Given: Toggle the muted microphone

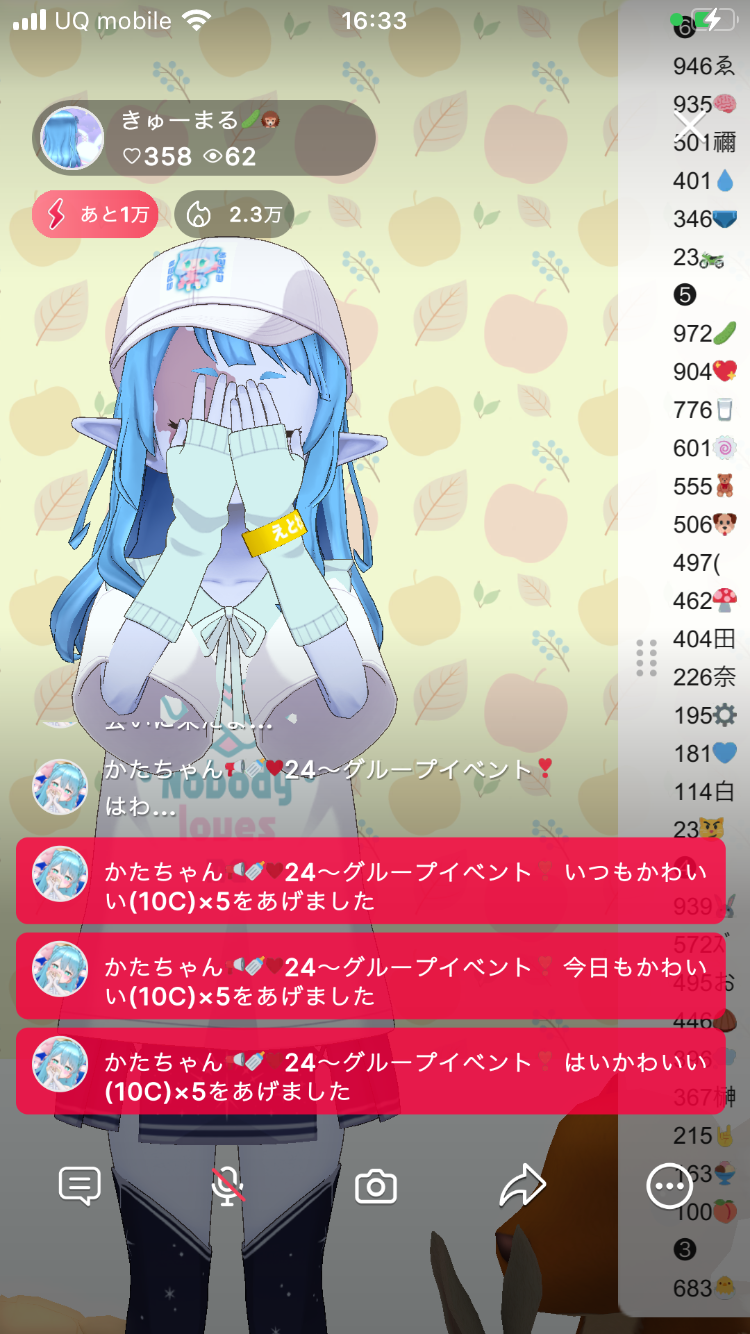Looking at the screenshot, I should pos(228,1186).
